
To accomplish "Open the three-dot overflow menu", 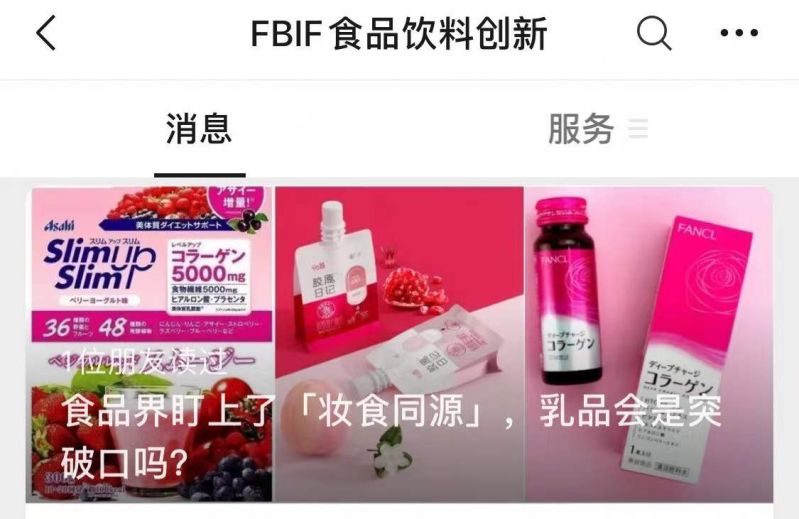I will [739, 34].
